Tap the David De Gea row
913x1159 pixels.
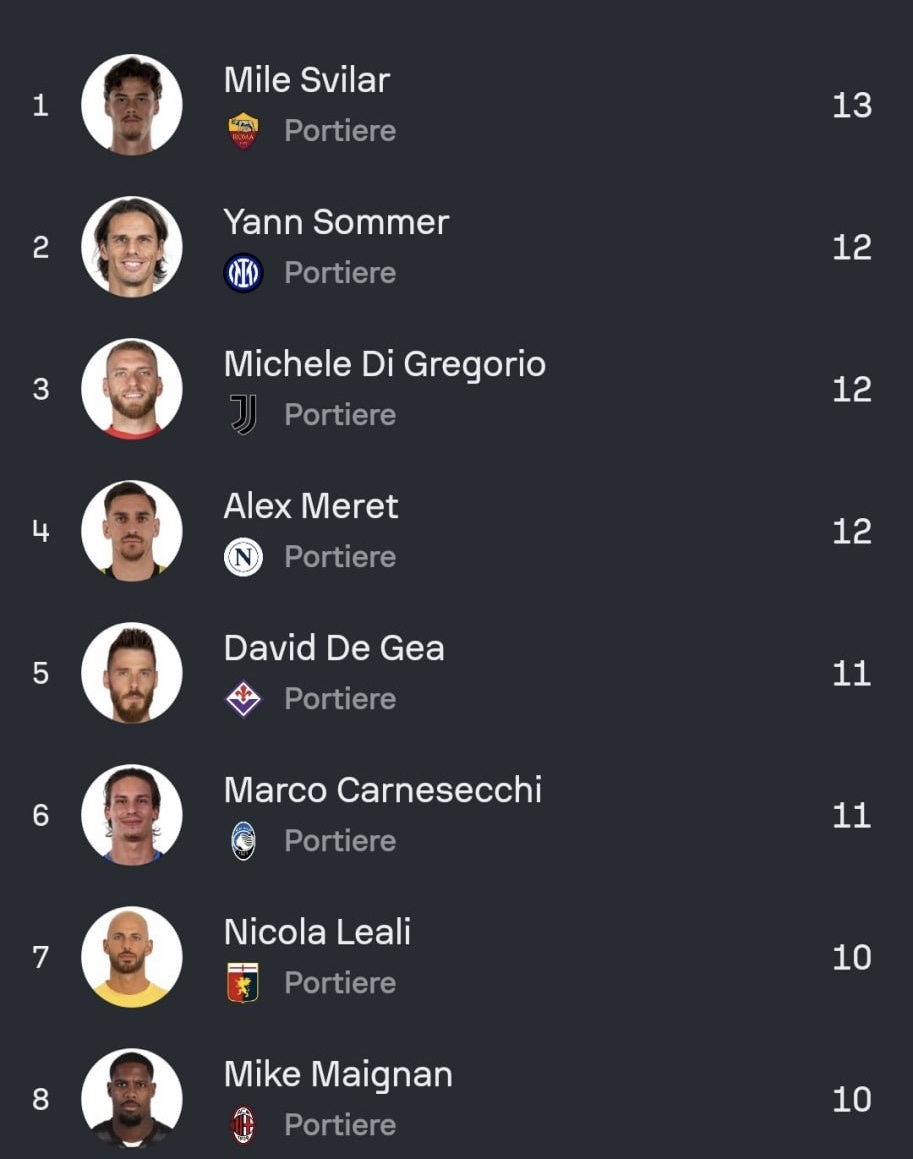coord(333,649)
